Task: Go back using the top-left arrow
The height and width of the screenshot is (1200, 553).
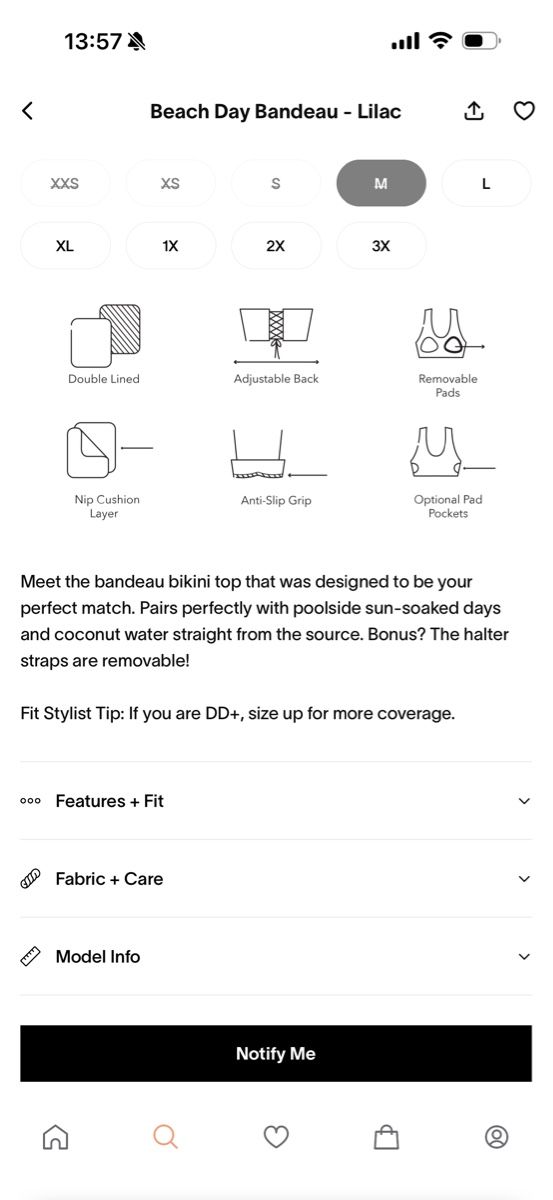Action: pos(27,111)
